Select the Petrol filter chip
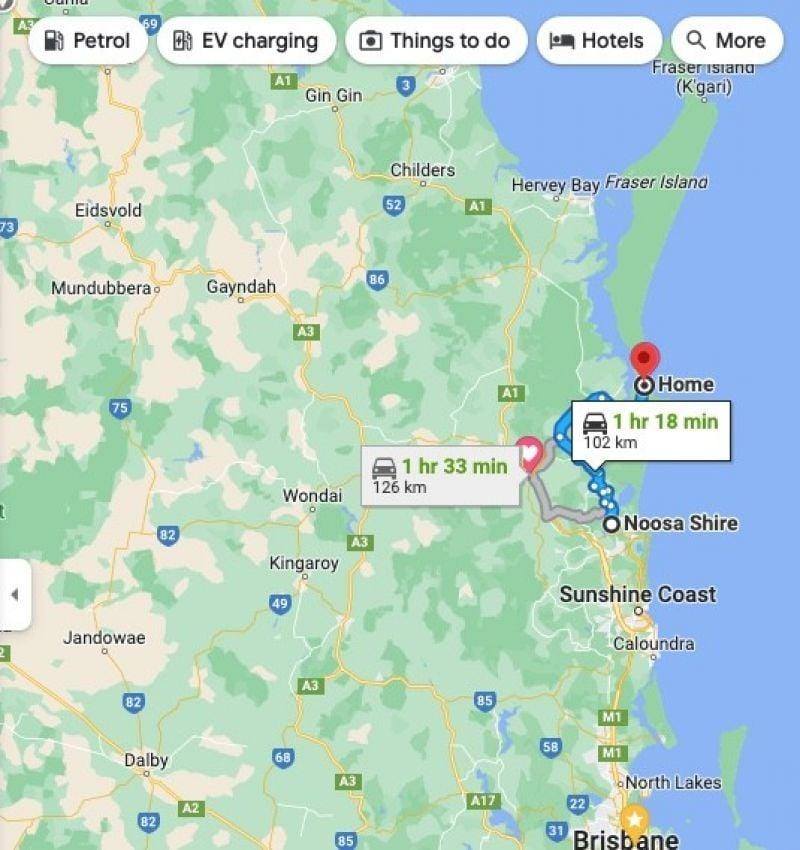 pyautogui.click(x=89, y=41)
